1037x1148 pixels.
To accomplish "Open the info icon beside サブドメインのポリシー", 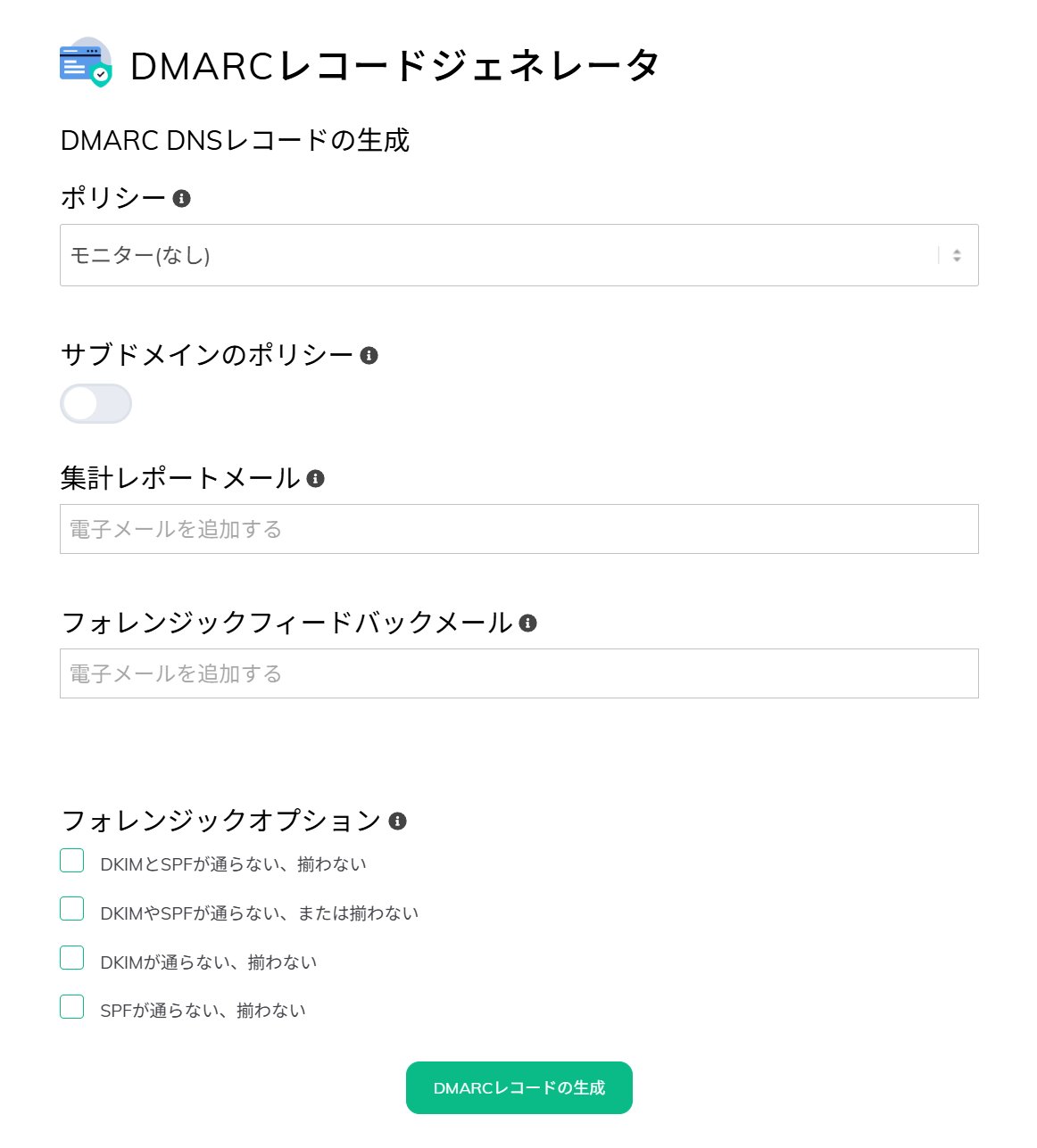I will [x=369, y=355].
